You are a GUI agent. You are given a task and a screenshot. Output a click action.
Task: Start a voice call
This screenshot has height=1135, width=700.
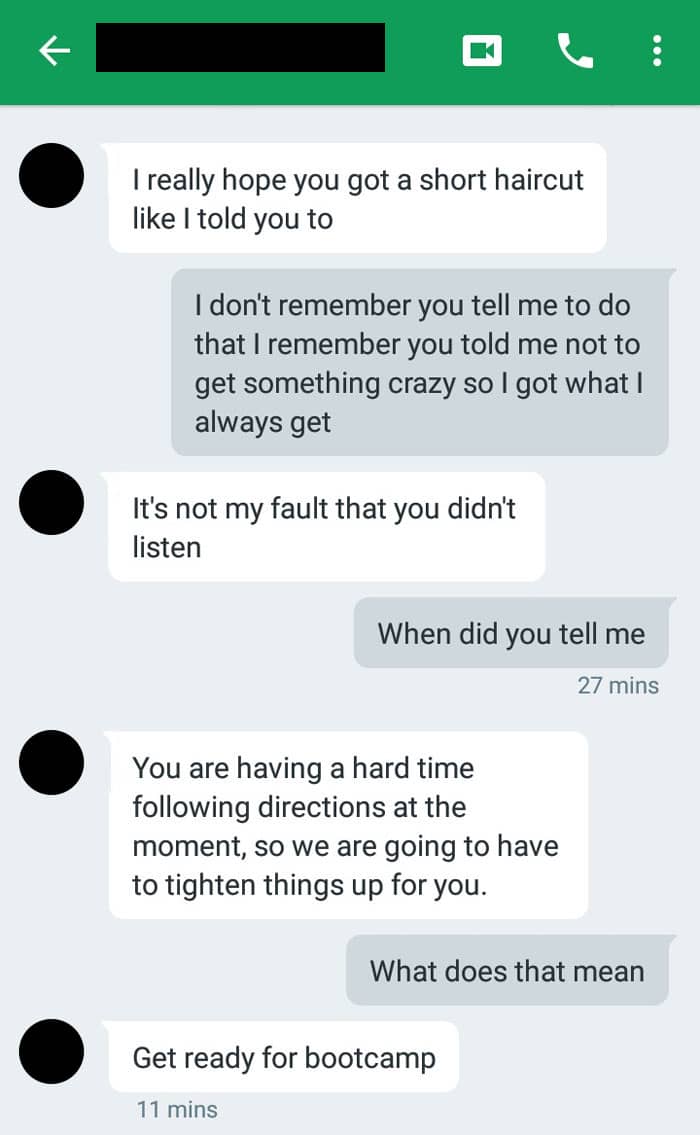coord(575,51)
